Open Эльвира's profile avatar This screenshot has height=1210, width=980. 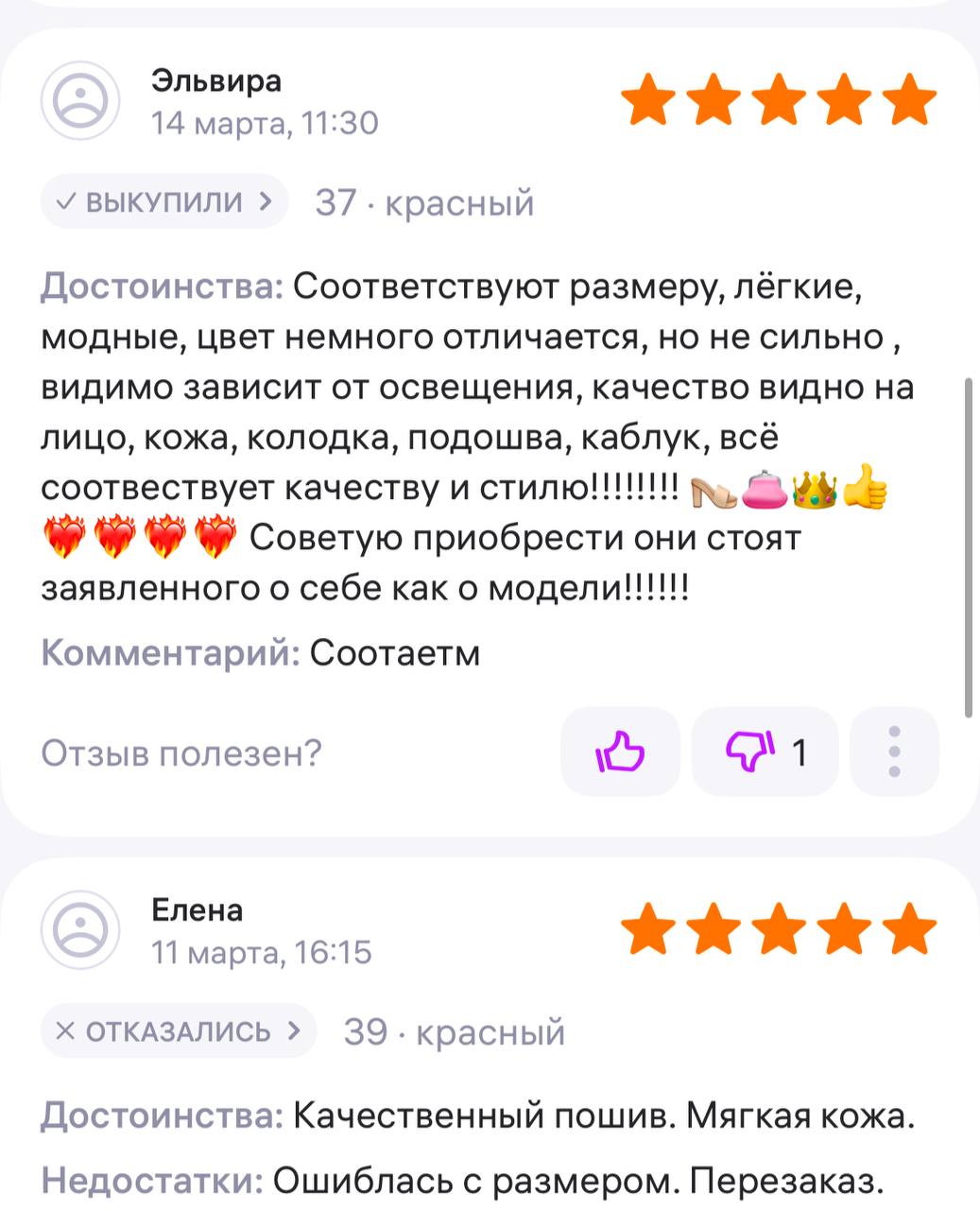click(x=80, y=101)
